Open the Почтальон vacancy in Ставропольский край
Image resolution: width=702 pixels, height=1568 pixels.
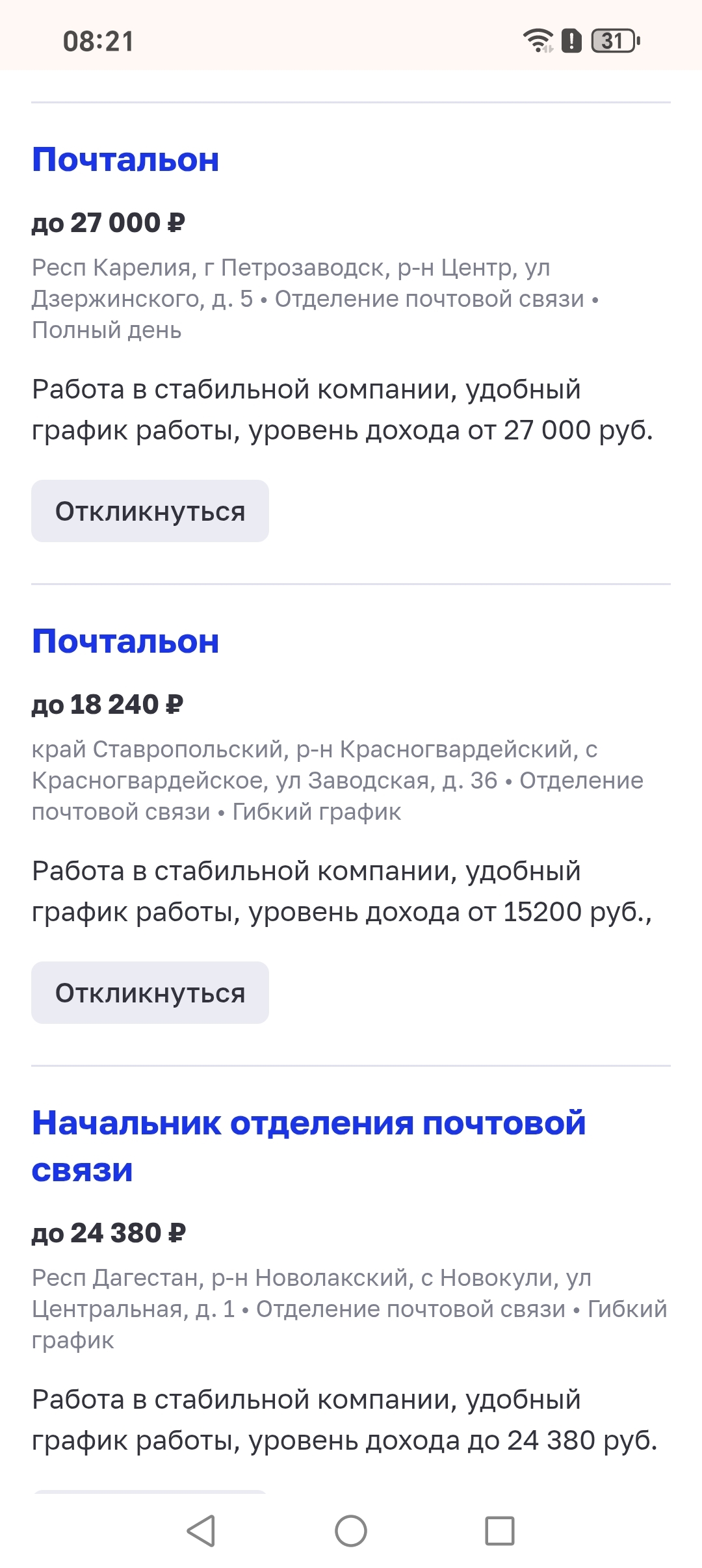point(125,642)
